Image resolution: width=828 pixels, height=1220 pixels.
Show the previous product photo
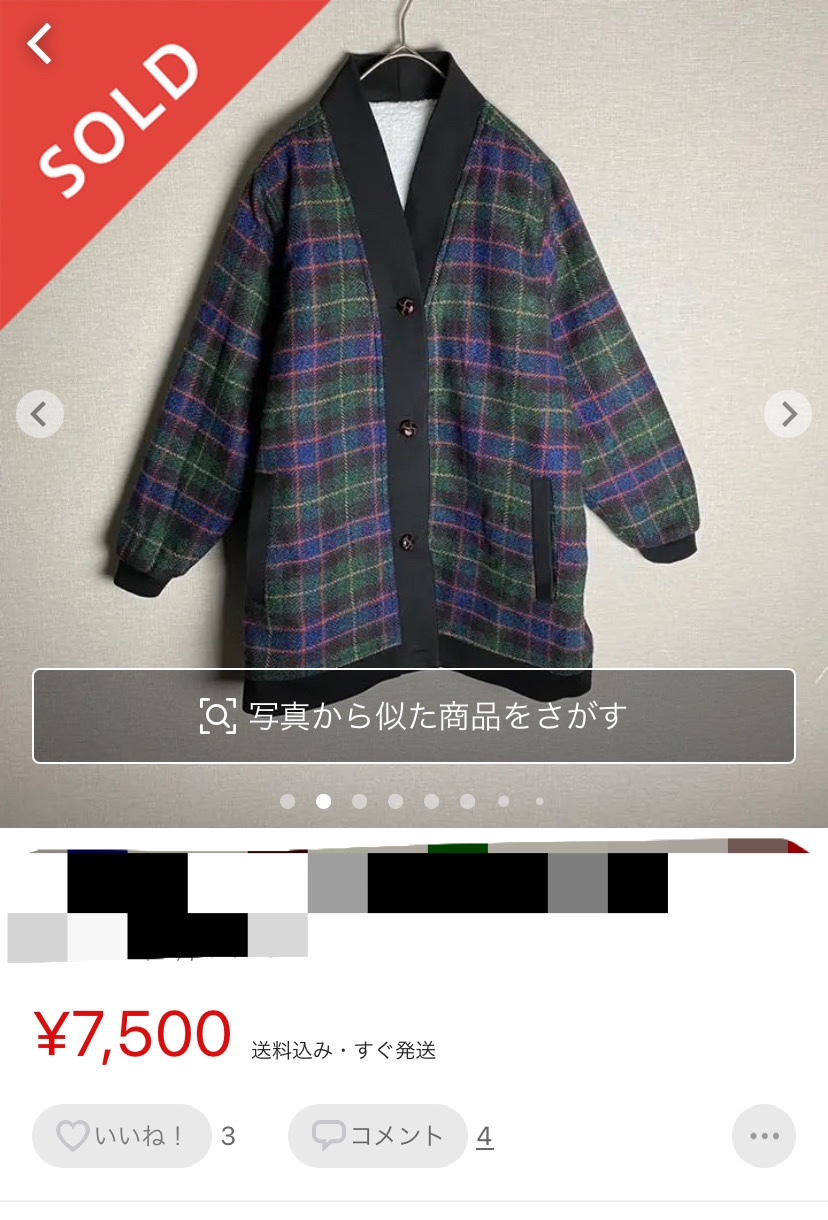point(40,413)
